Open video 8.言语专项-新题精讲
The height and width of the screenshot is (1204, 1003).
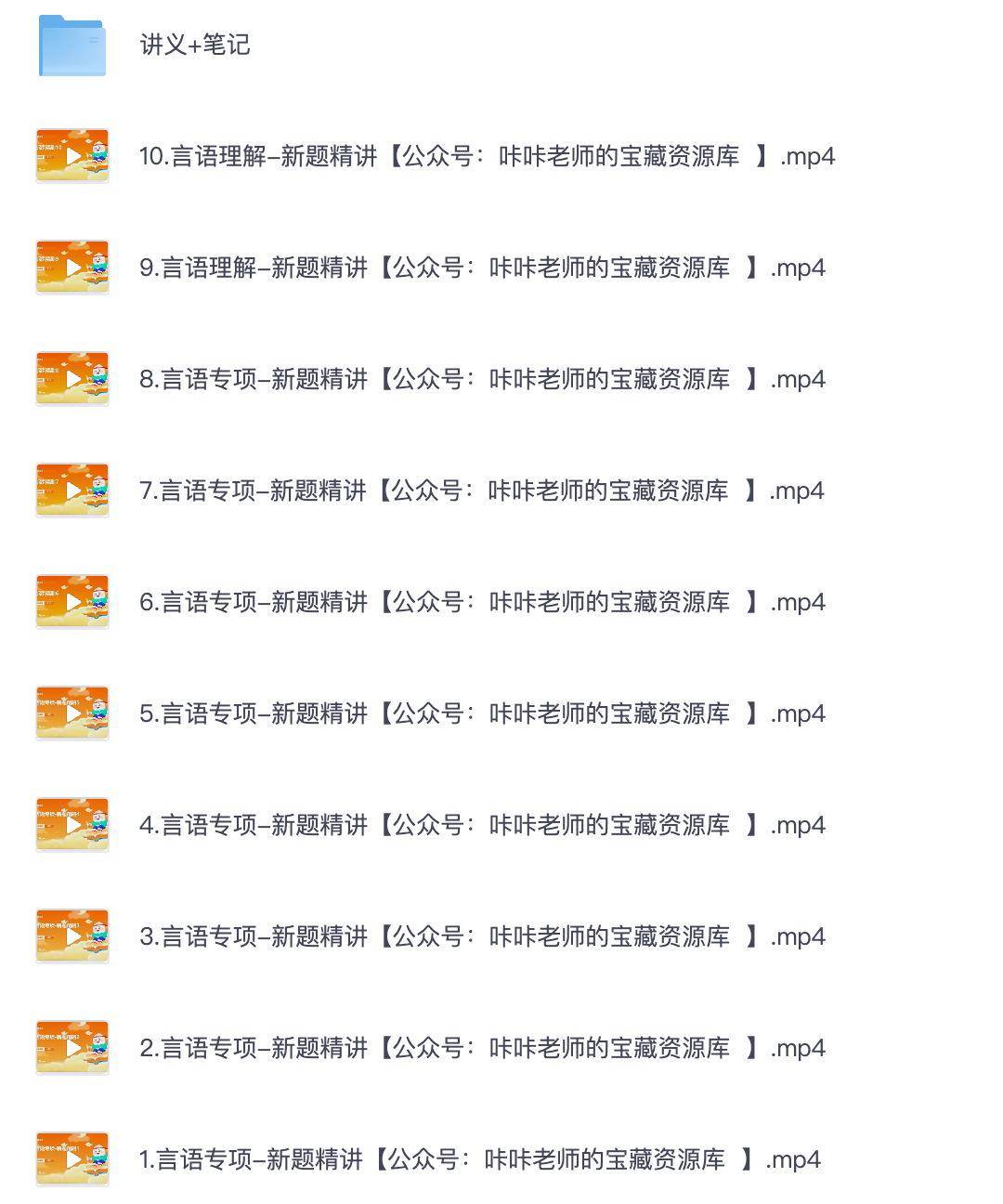481,379
